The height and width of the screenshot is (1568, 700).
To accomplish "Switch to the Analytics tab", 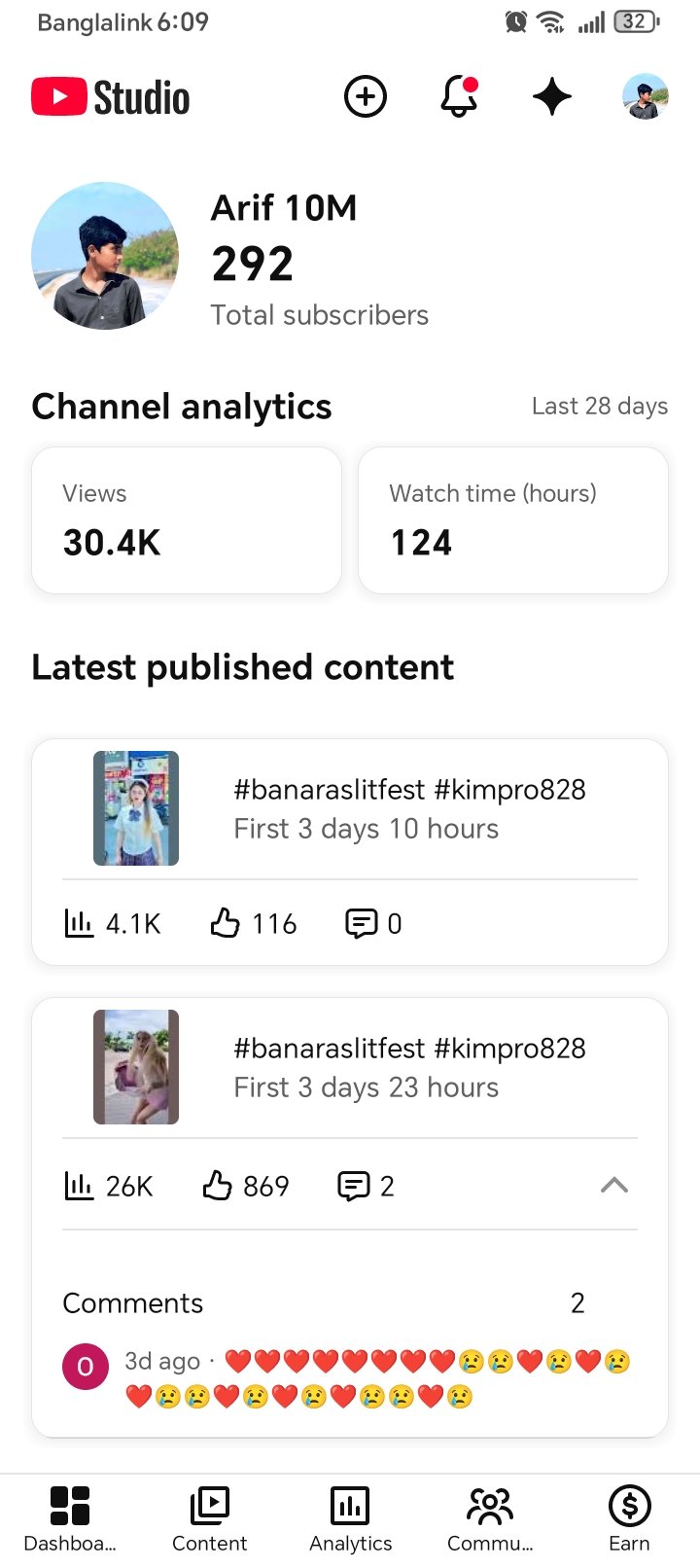I will (x=350, y=1517).
